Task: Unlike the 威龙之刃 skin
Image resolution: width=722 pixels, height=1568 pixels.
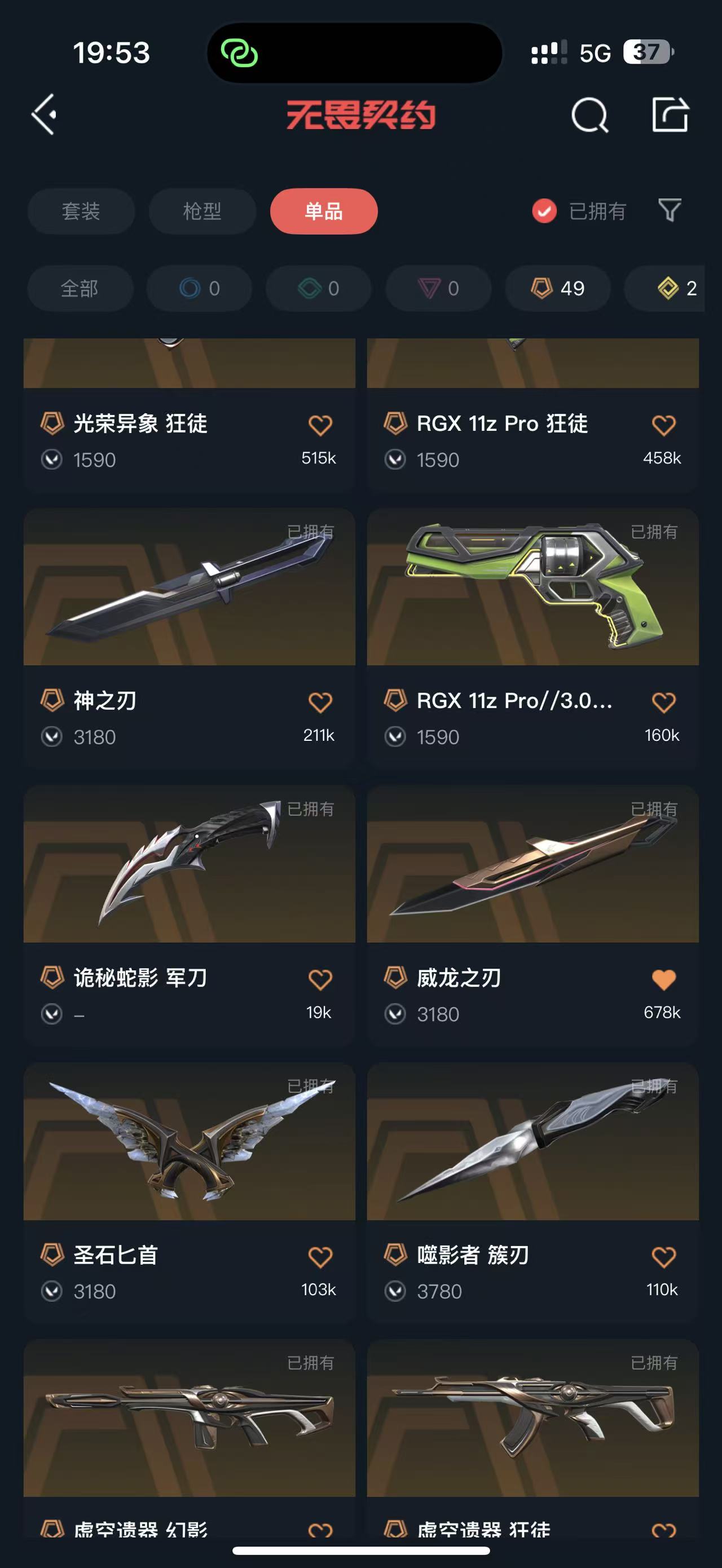Action: point(663,979)
